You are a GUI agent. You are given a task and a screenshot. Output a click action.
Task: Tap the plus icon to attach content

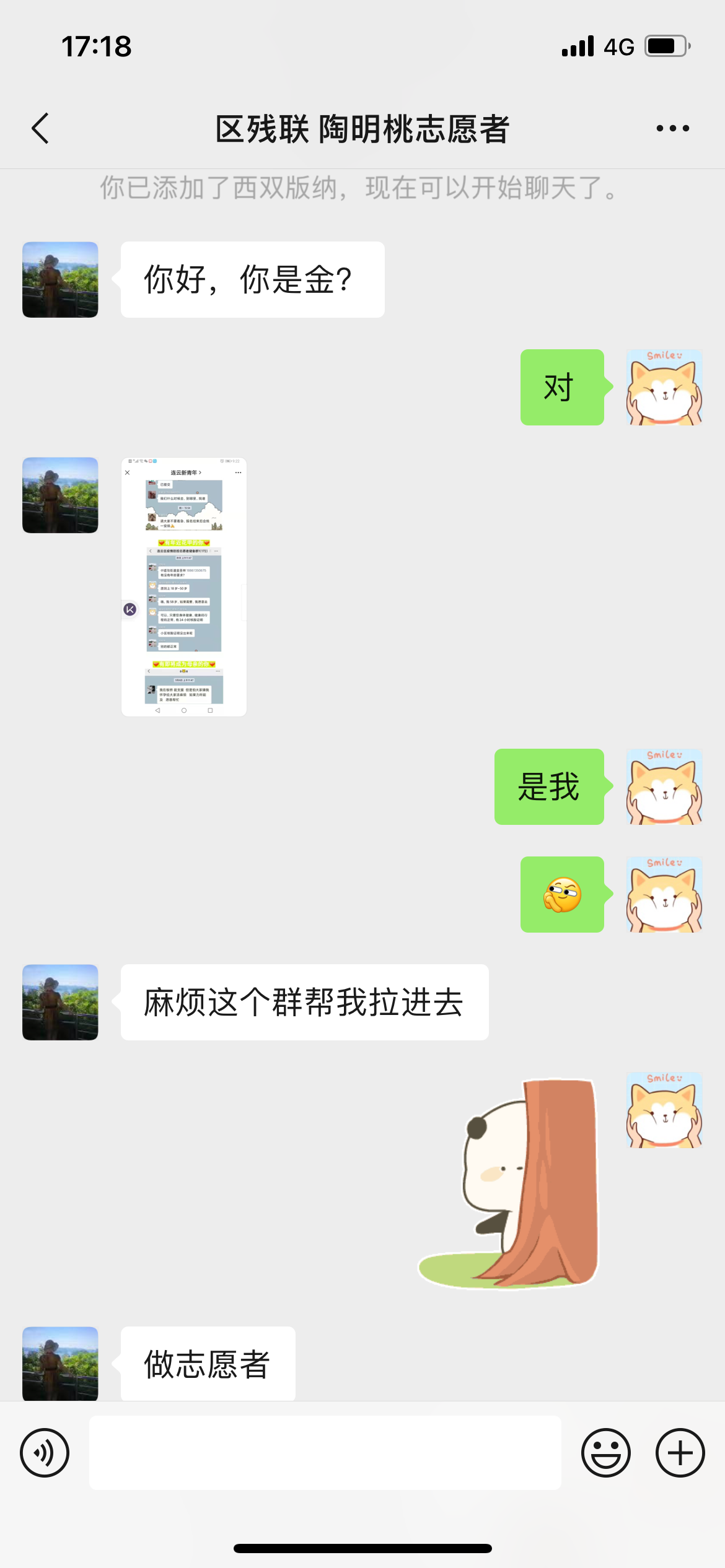coord(679,1452)
